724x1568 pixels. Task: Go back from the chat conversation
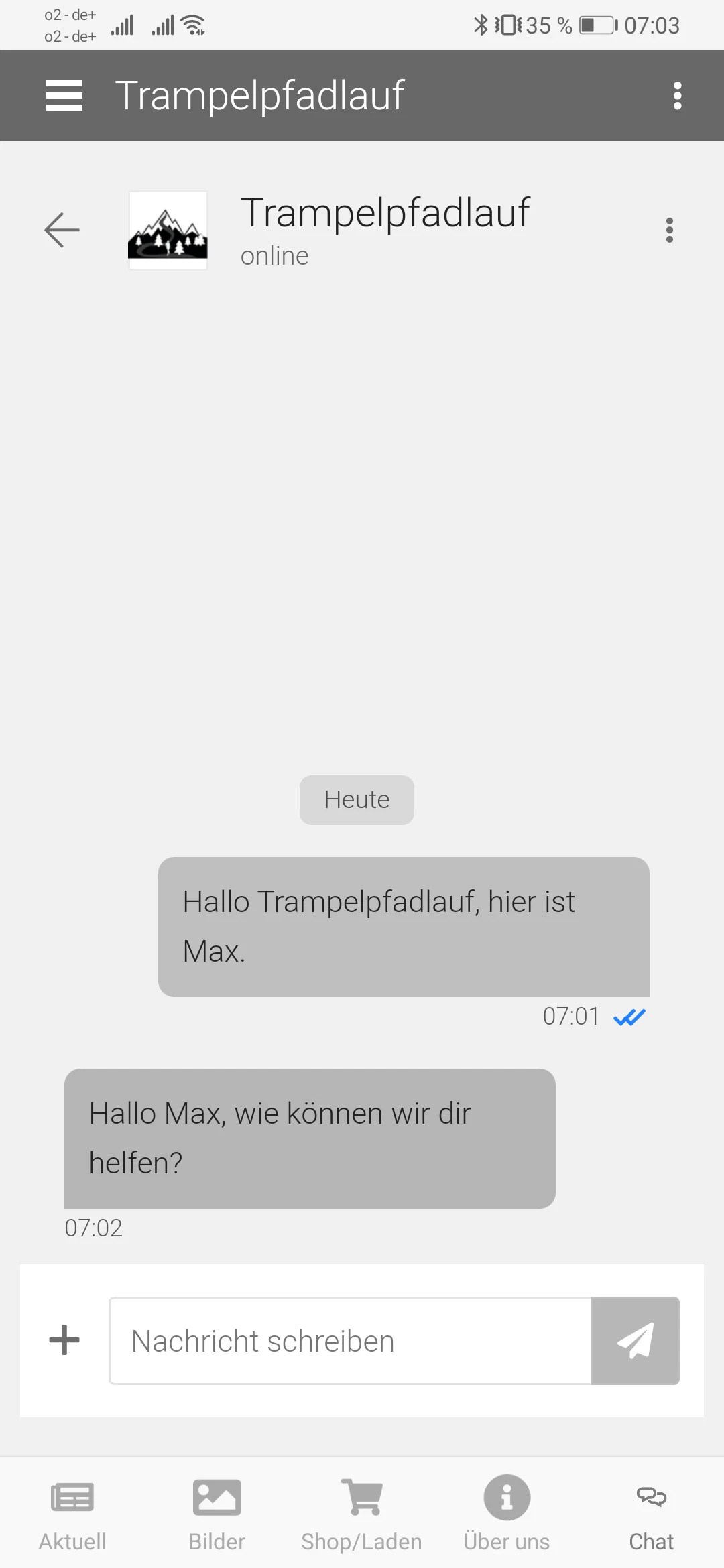[62, 230]
